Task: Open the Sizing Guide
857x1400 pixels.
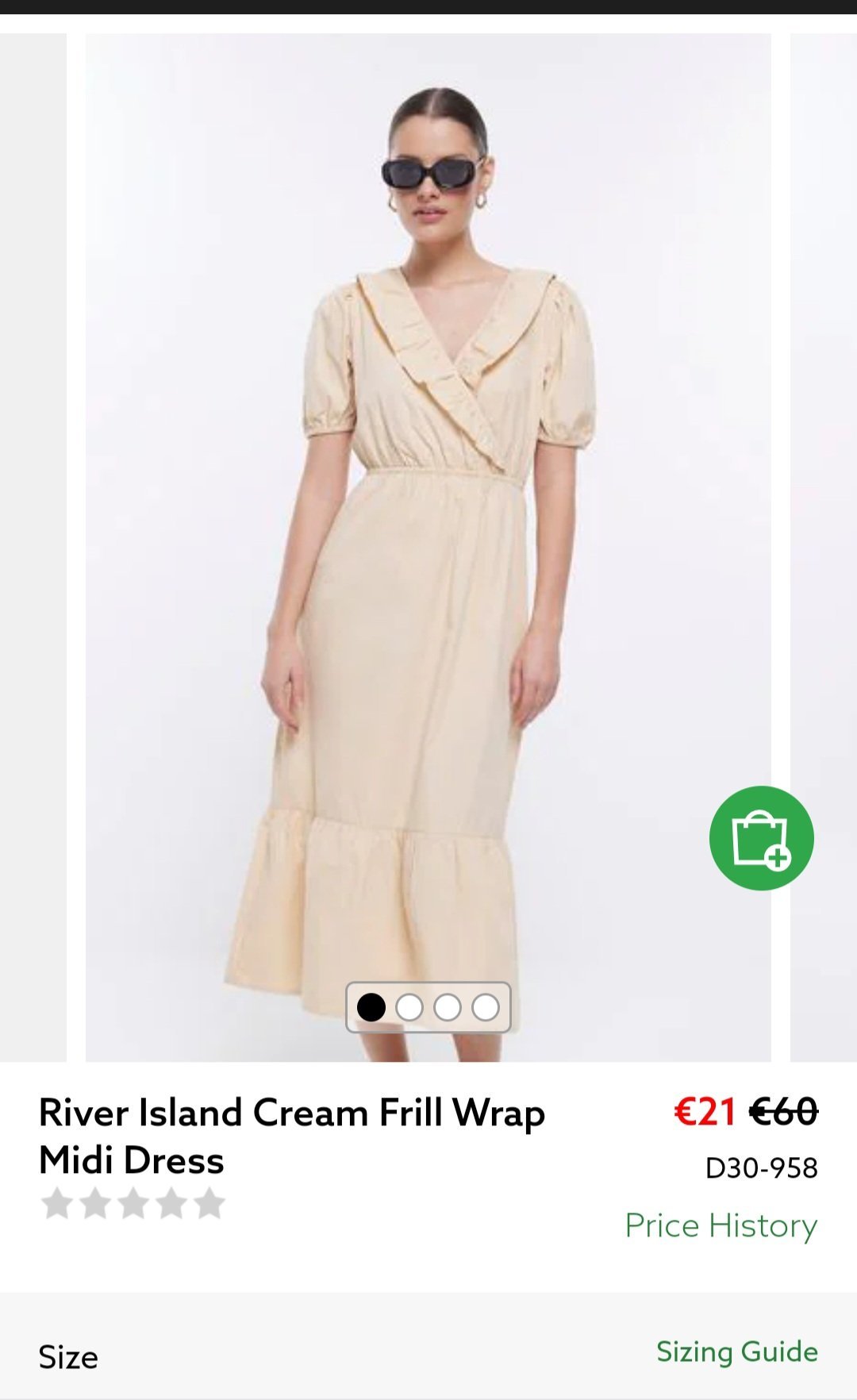Action: [x=736, y=1352]
